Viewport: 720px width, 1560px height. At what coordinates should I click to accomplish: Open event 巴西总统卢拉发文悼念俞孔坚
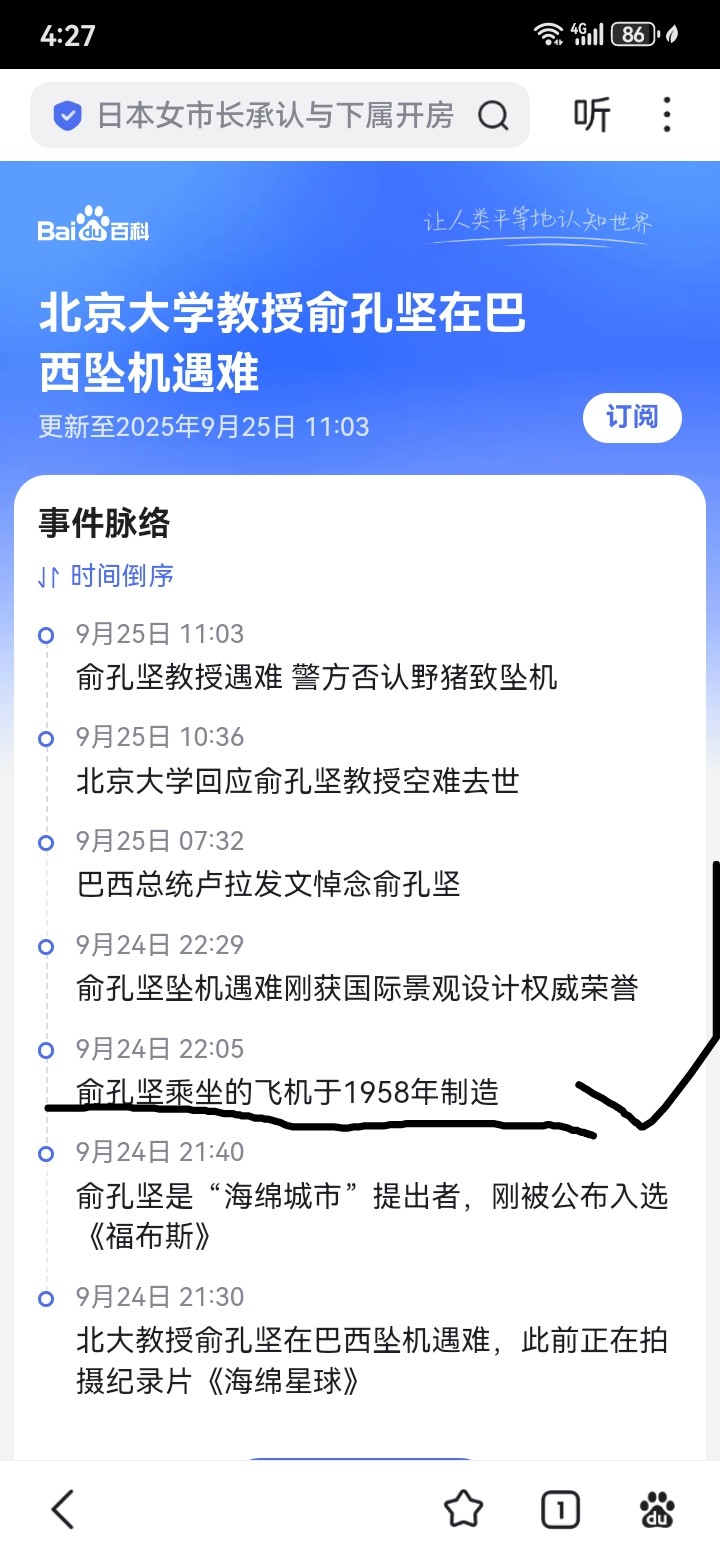click(x=268, y=885)
